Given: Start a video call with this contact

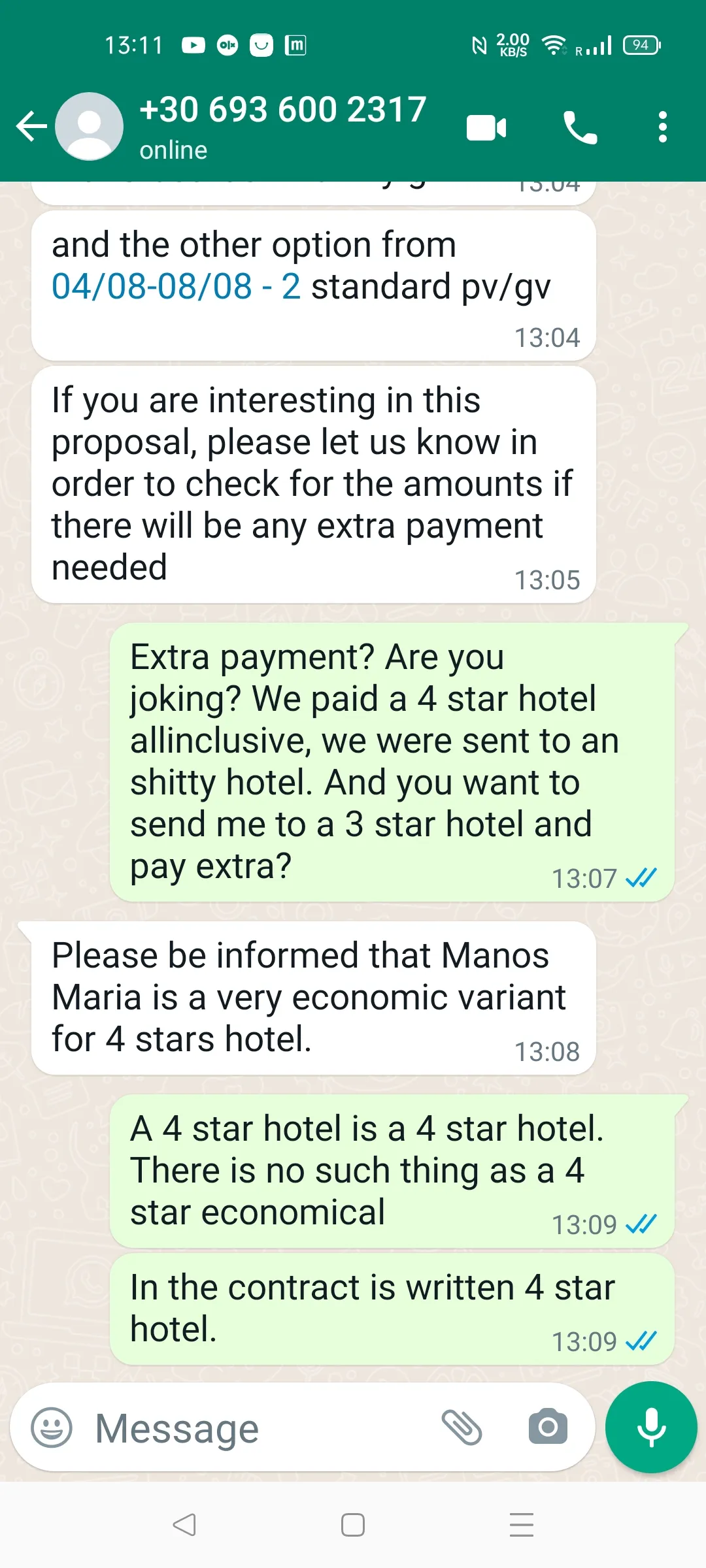Looking at the screenshot, I should point(486,127).
